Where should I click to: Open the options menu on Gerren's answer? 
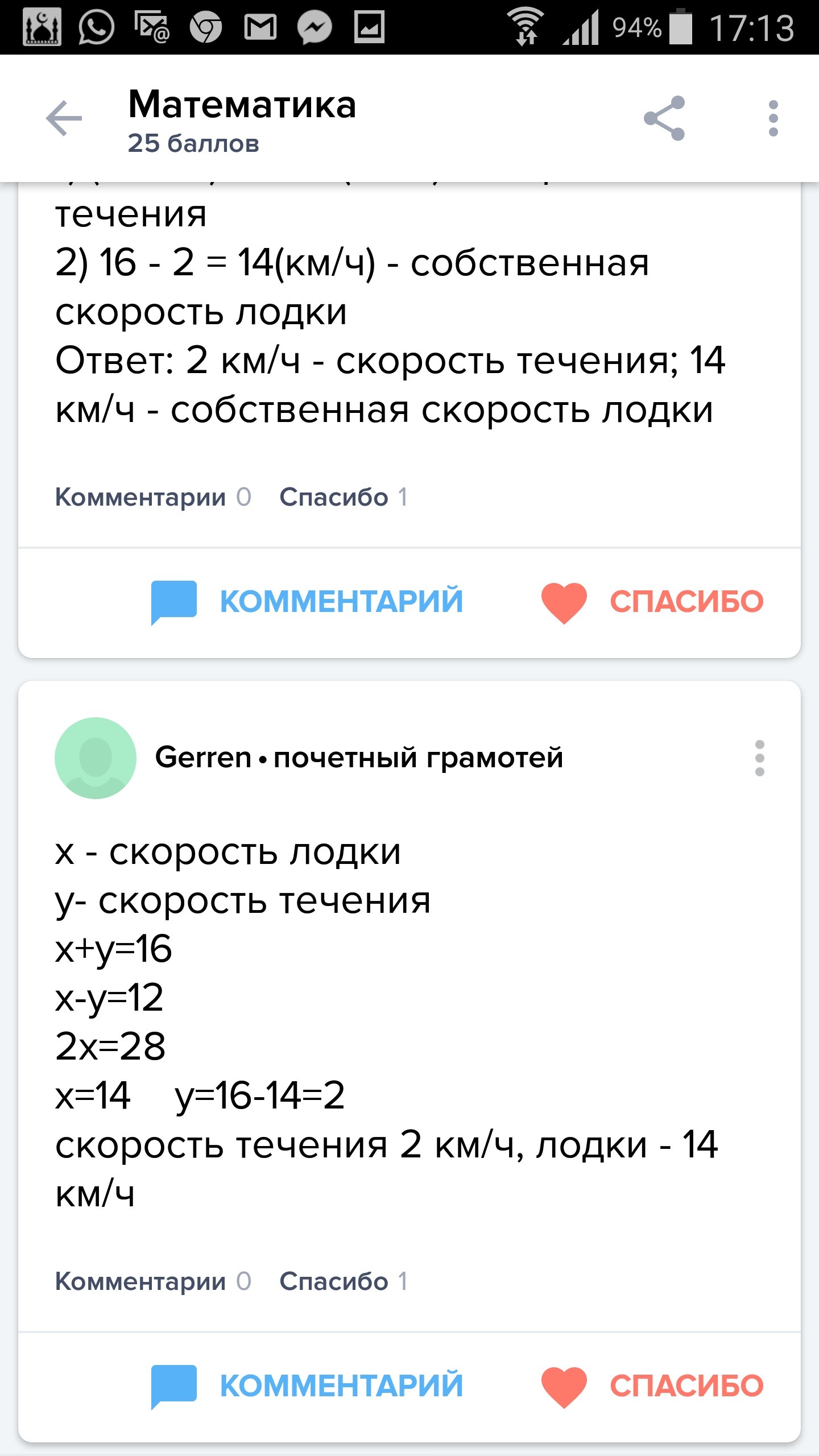(759, 758)
